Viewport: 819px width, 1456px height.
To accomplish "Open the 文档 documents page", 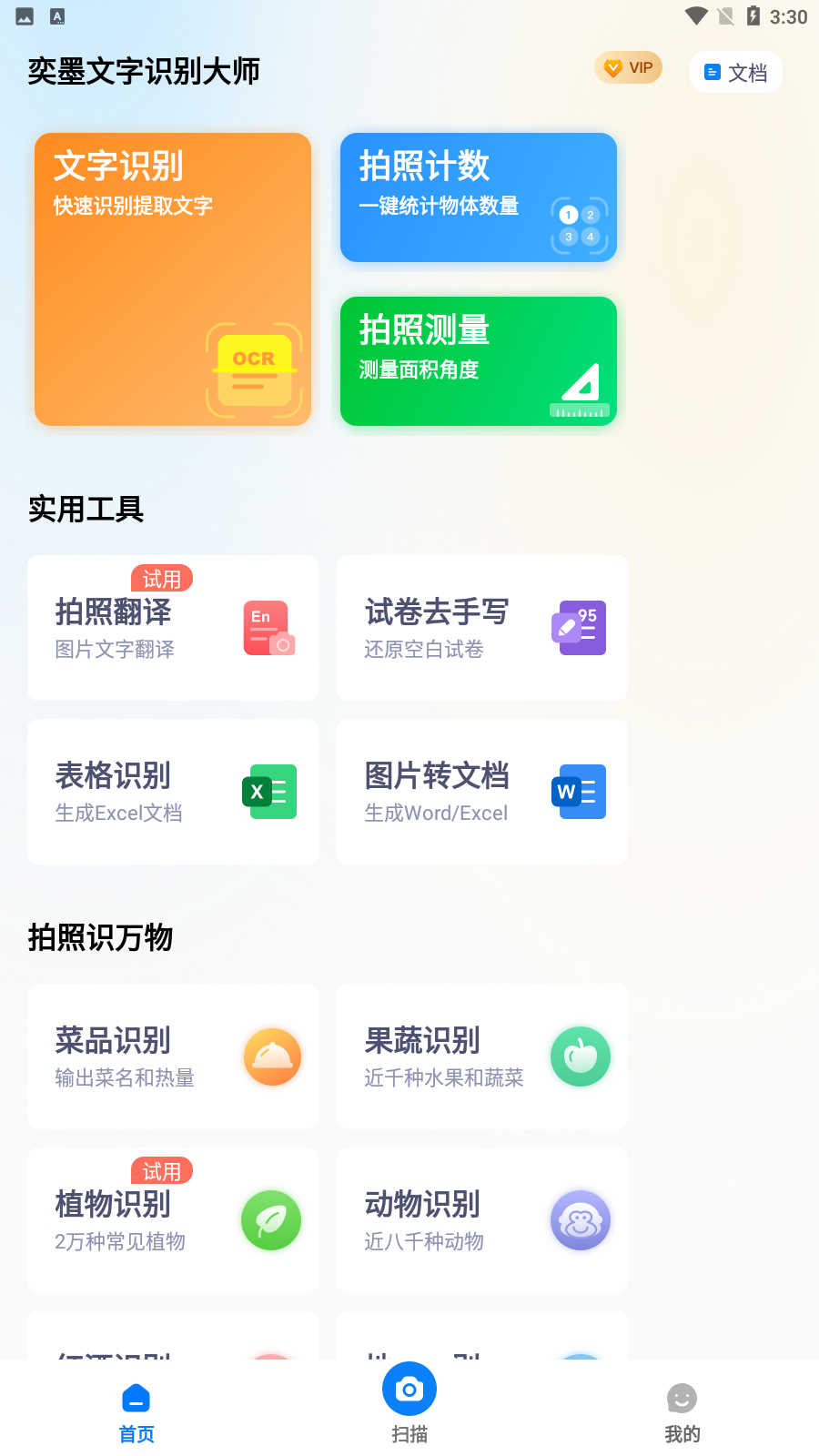I will click(x=735, y=71).
